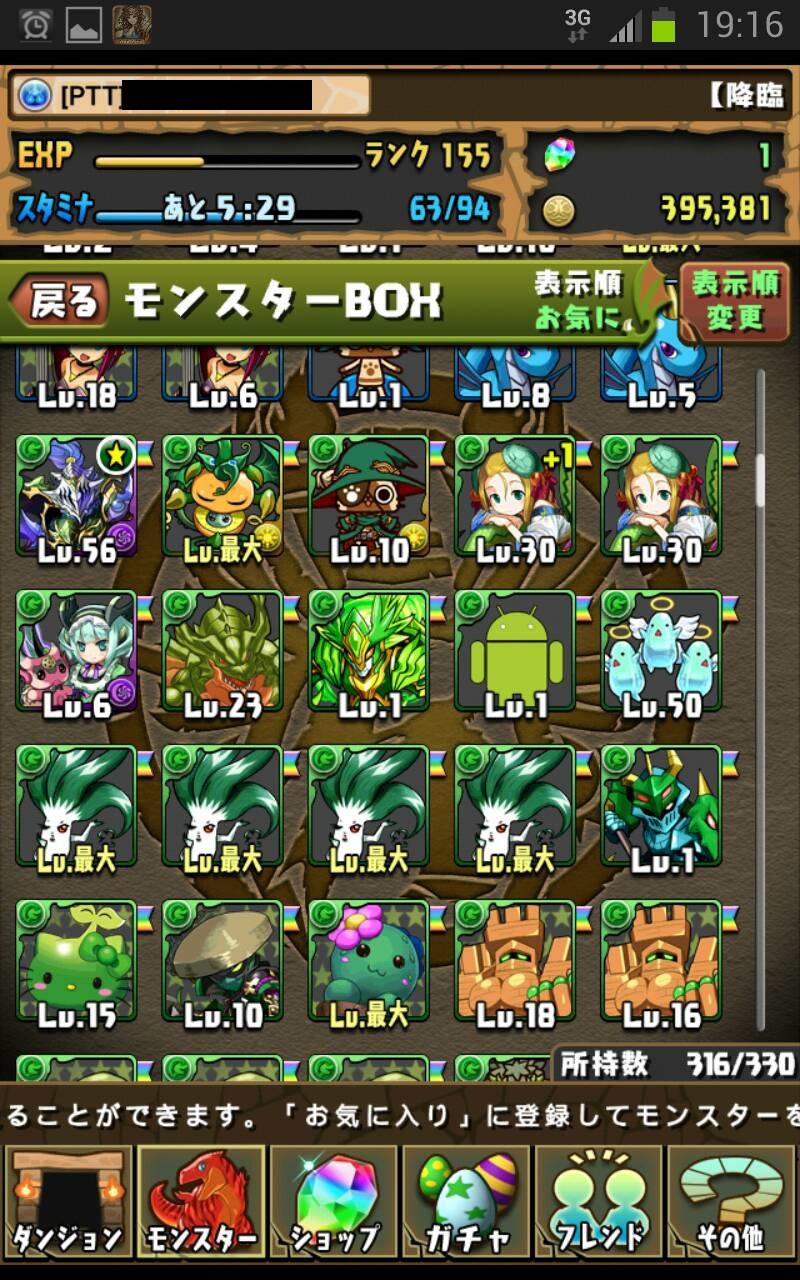The height and width of the screenshot is (1280, 800).
Task: Pick the Lv.15 green Hello Kitty monster
Action: [76, 962]
